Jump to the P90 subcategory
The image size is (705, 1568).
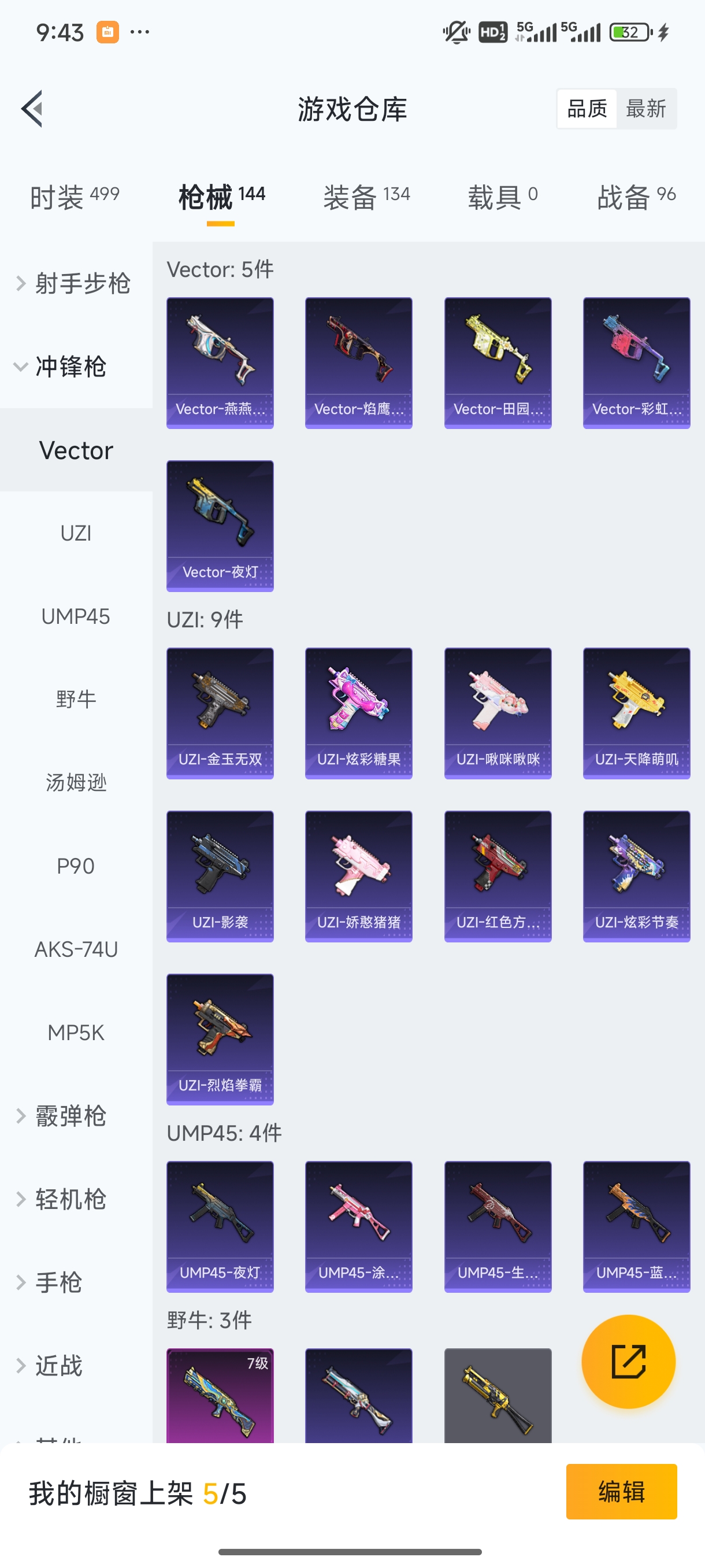[x=76, y=866]
